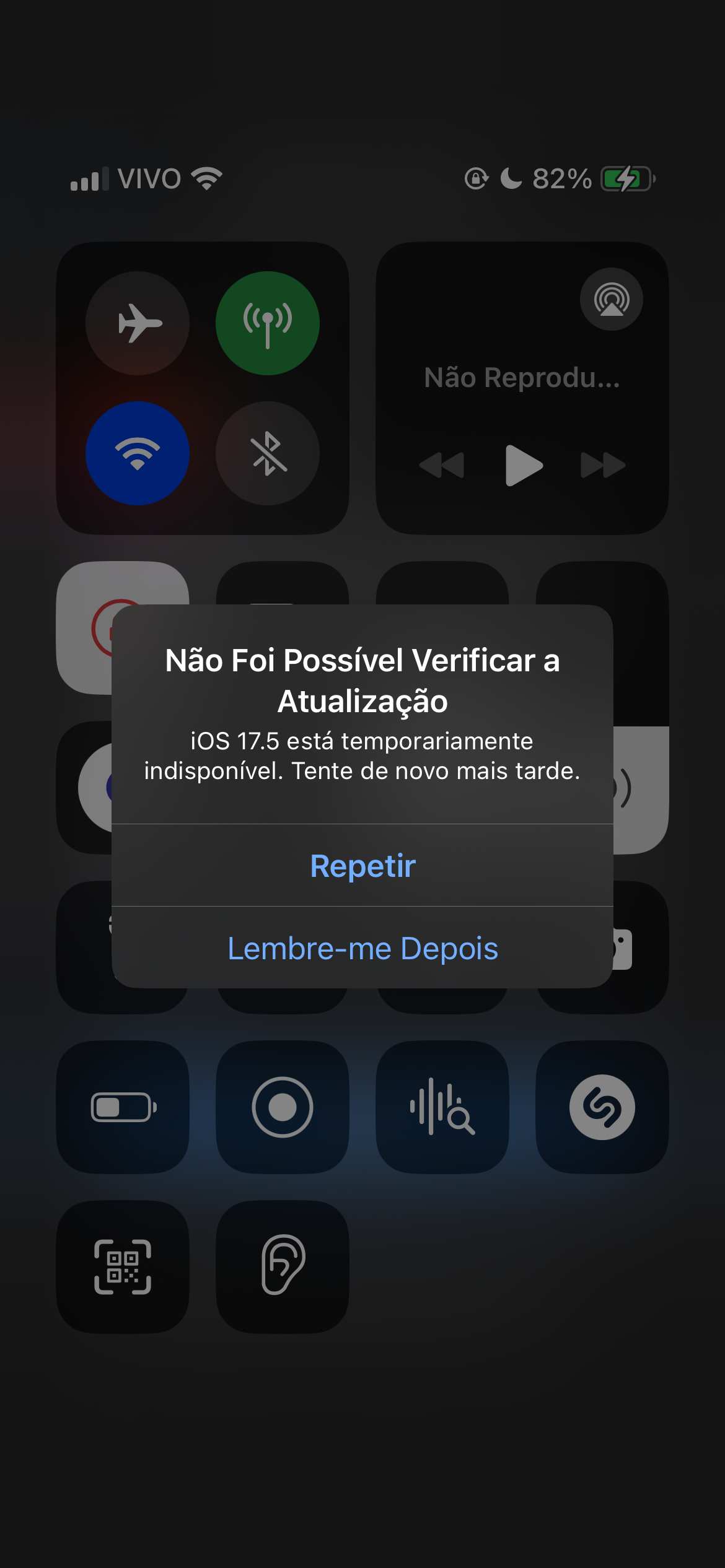
Task: Open the QR code scanner
Action: tap(123, 1267)
